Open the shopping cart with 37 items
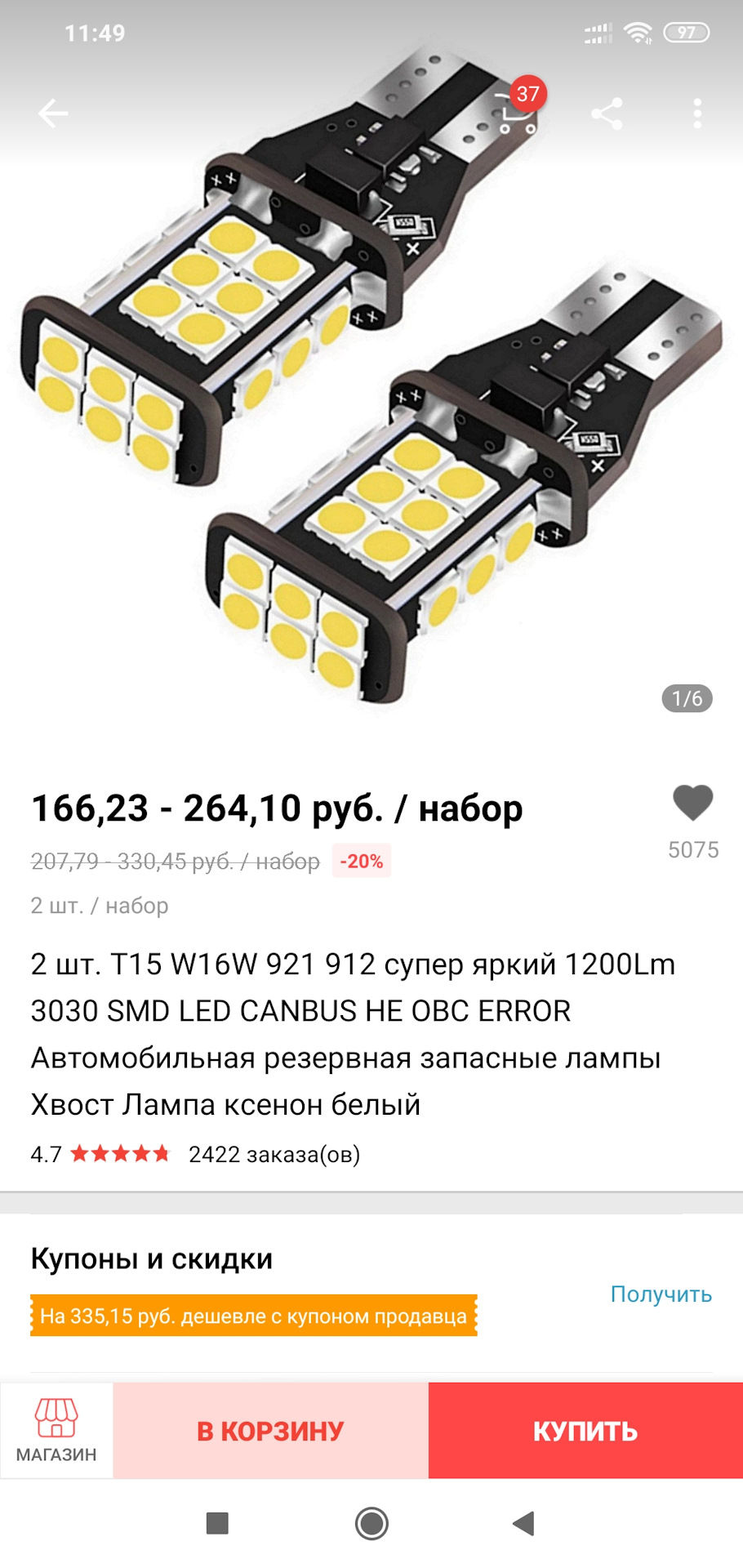743x1568 pixels. pos(517,112)
